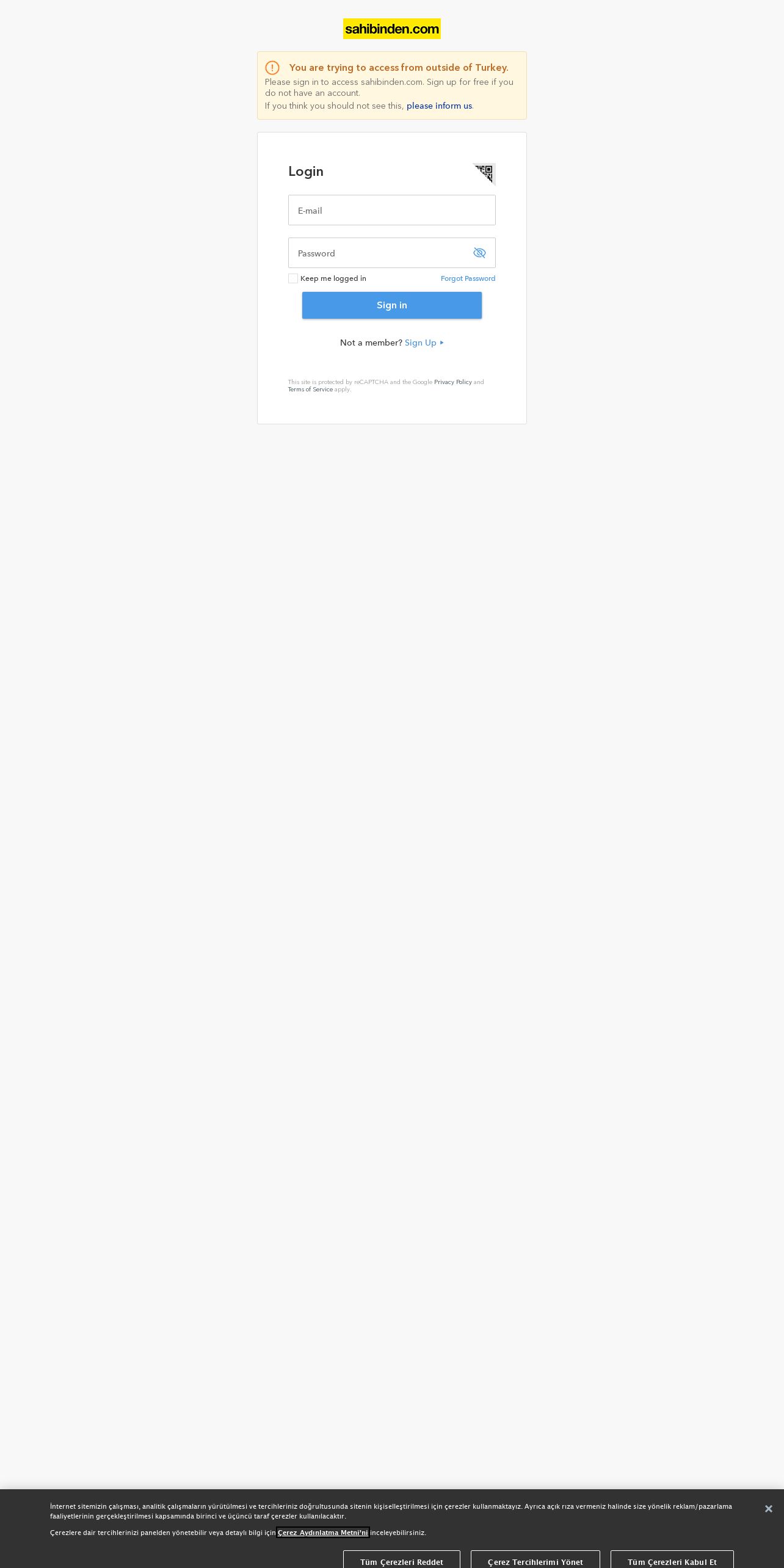This screenshot has width=784, height=1568.
Task: Open the Forgot Password link
Action: 468,278
